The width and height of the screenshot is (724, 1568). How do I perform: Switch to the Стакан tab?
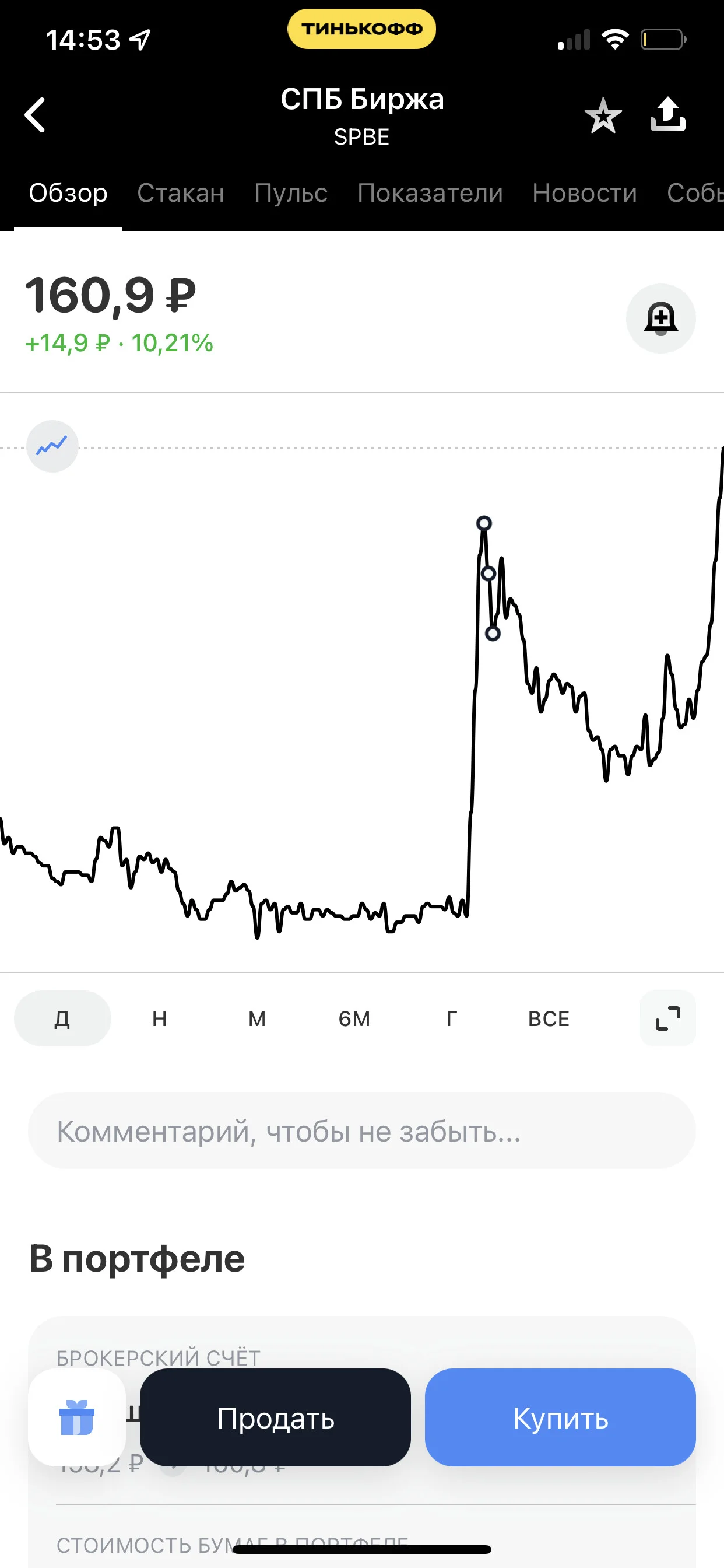point(181,193)
